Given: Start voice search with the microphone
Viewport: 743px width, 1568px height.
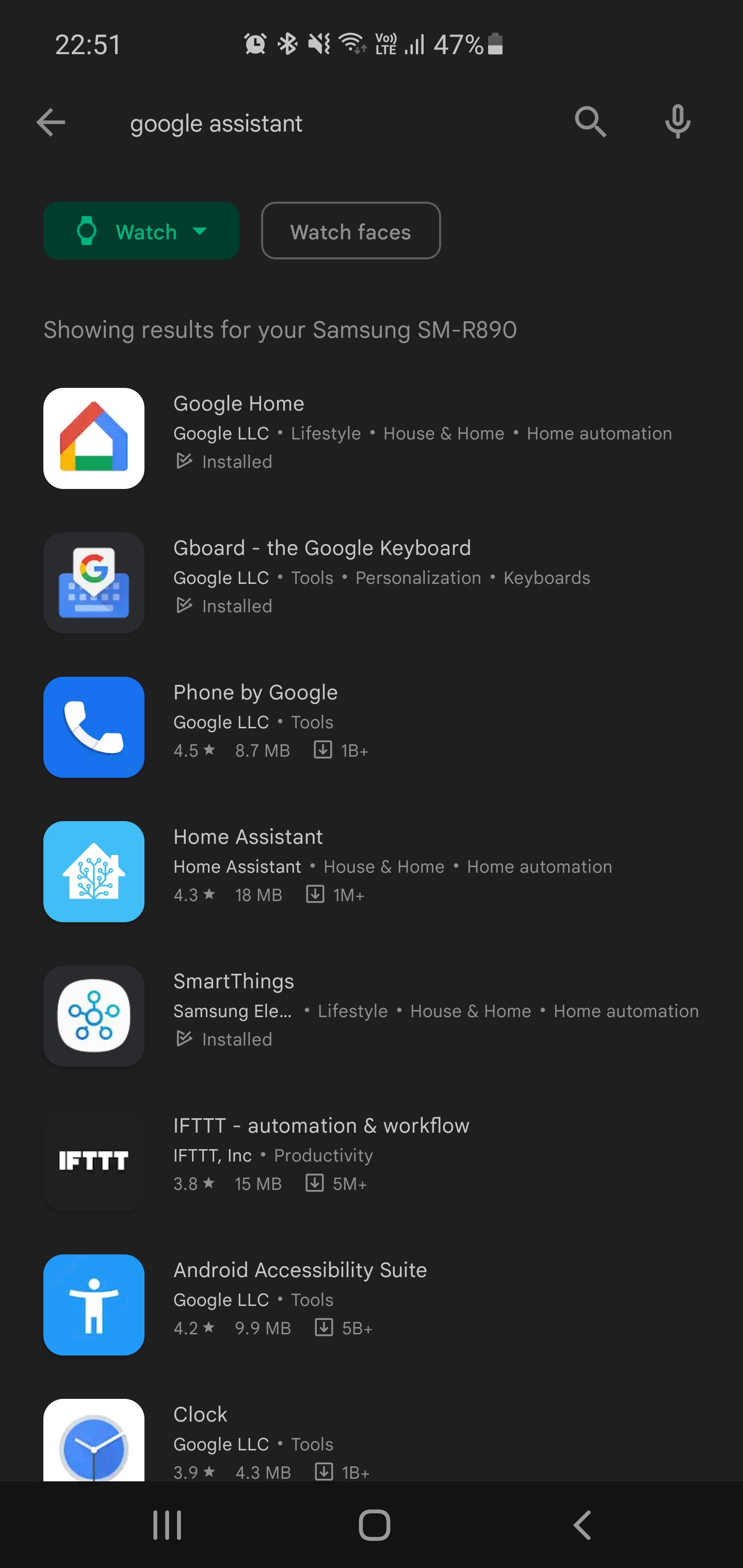Looking at the screenshot, I should click(677, 122).
